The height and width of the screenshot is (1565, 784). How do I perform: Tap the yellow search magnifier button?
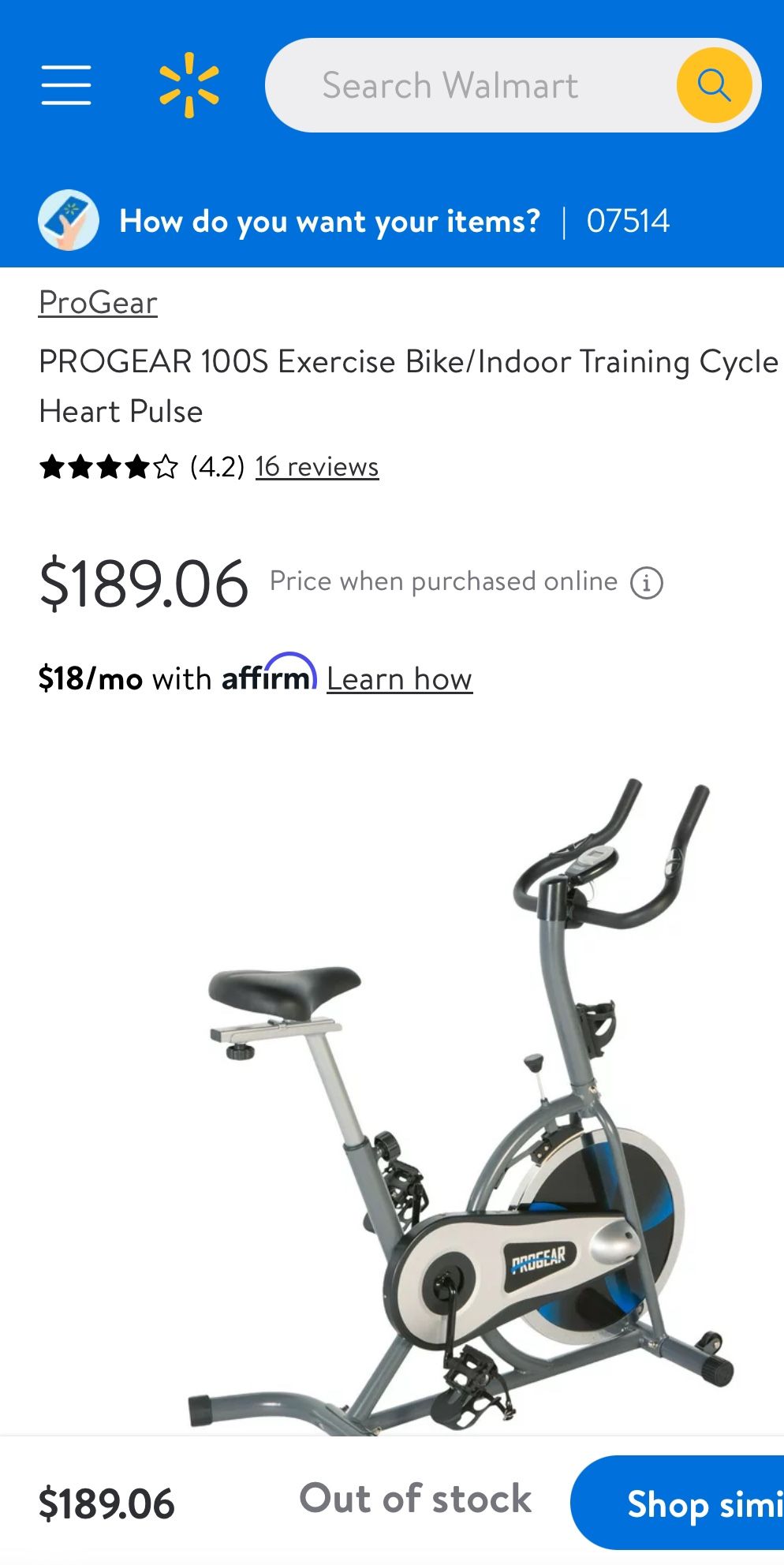(x=714, y=85)
